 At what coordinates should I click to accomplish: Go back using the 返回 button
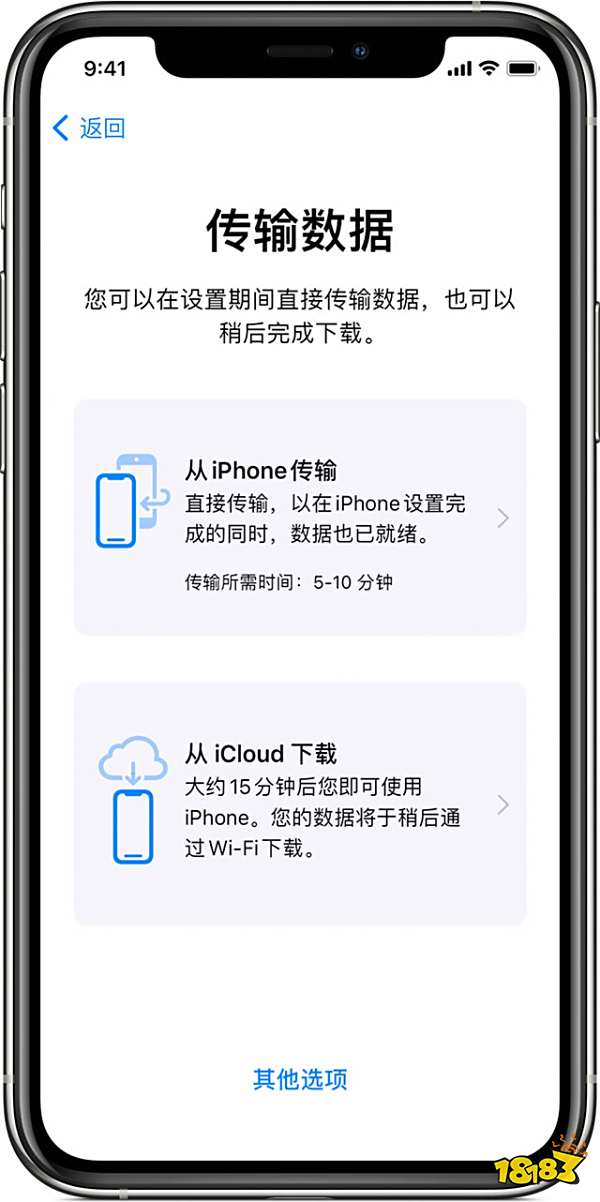pyautogui.click(x=89, y=127)
